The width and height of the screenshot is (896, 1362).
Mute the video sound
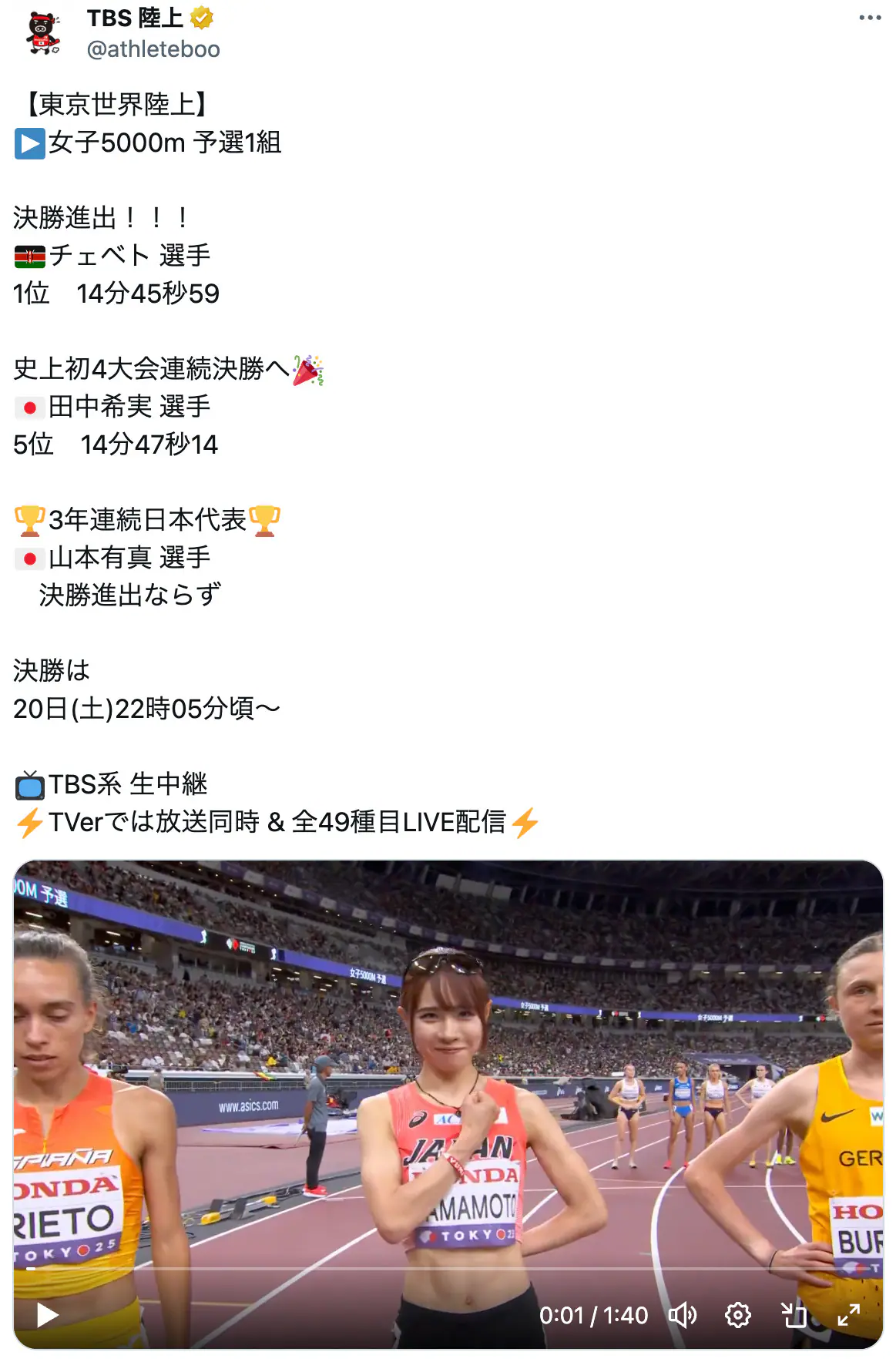point(683,1315)
